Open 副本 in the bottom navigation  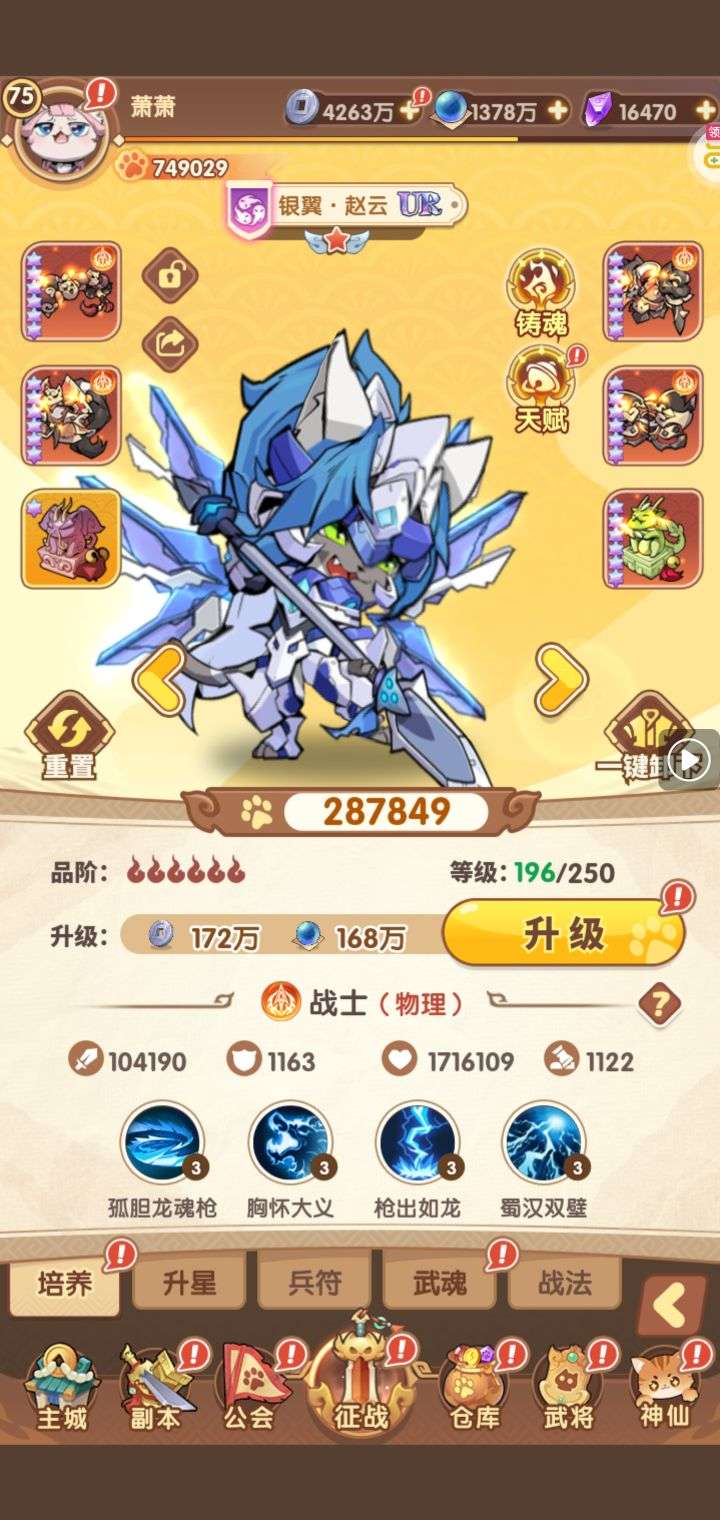pos(155,1390)
